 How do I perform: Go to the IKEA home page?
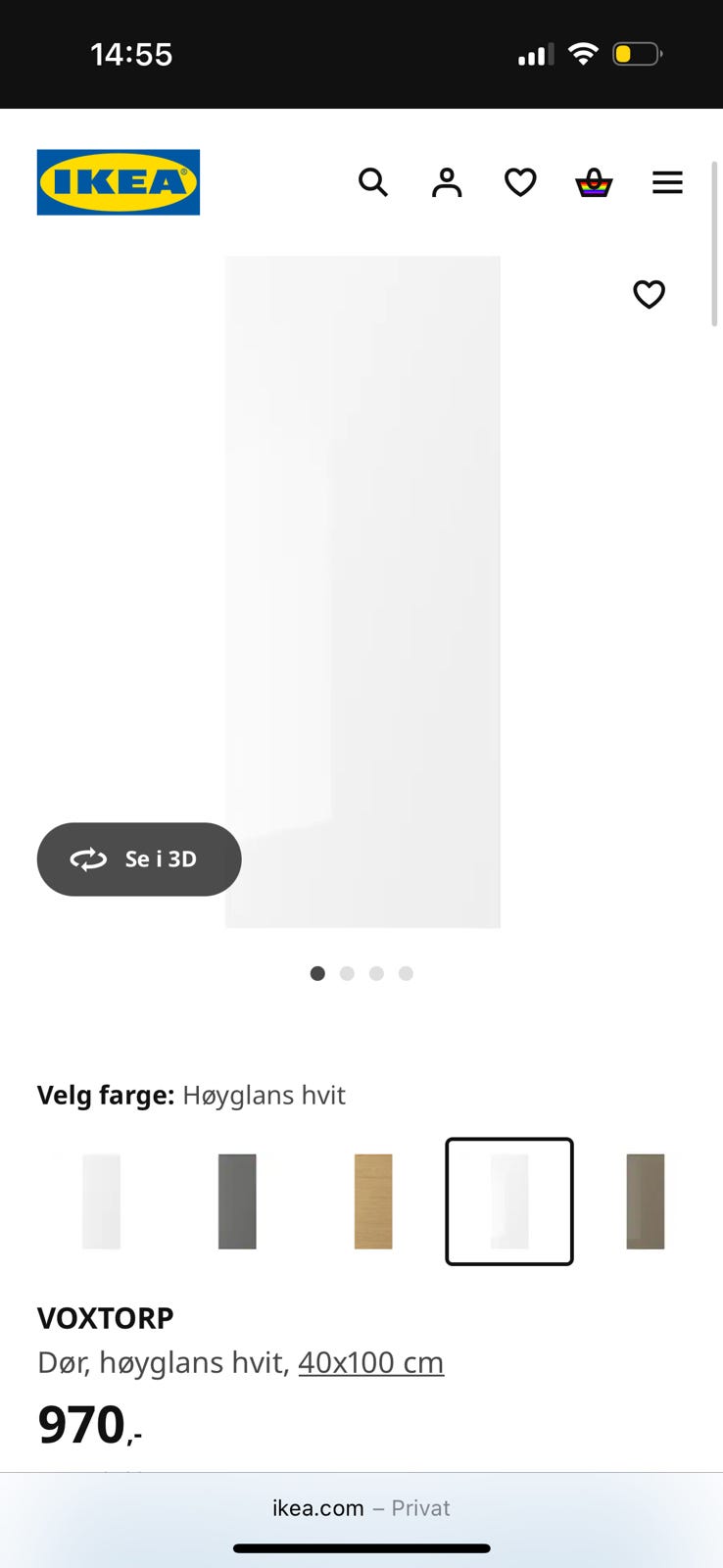[x=119, y=182]
